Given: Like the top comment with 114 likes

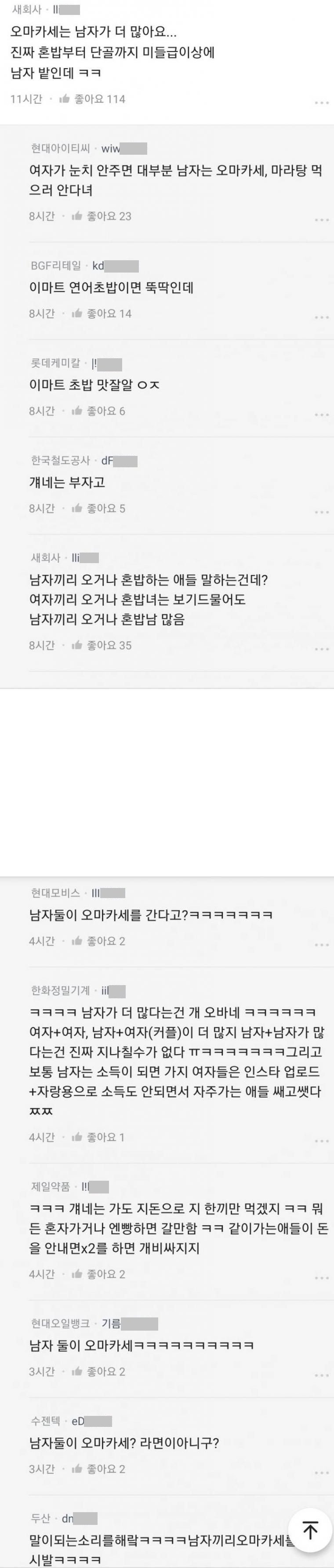Looking at the screenshot, I should tap(65, 99).
